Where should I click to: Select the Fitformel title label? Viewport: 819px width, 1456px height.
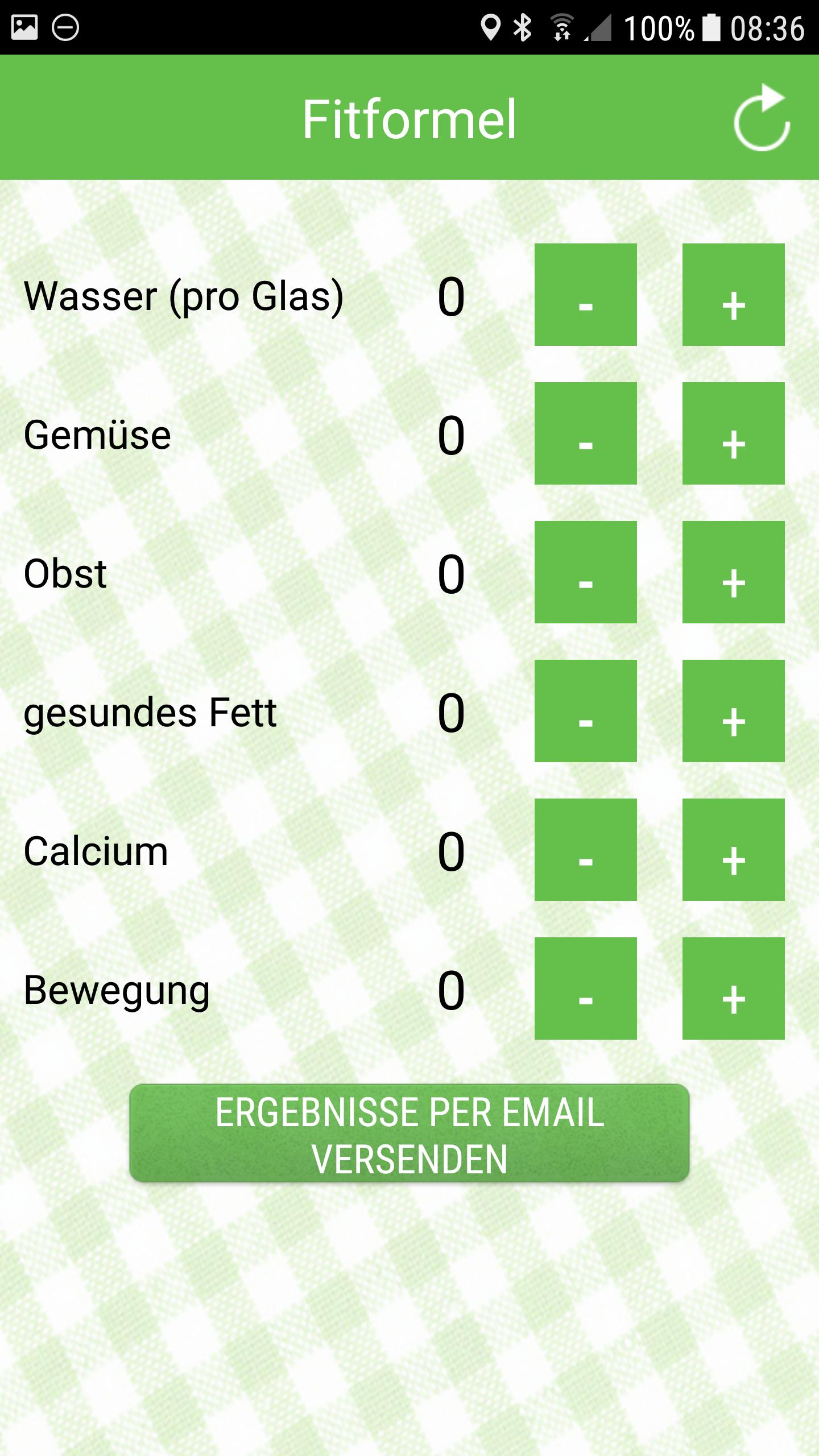(x=411, y=118)
